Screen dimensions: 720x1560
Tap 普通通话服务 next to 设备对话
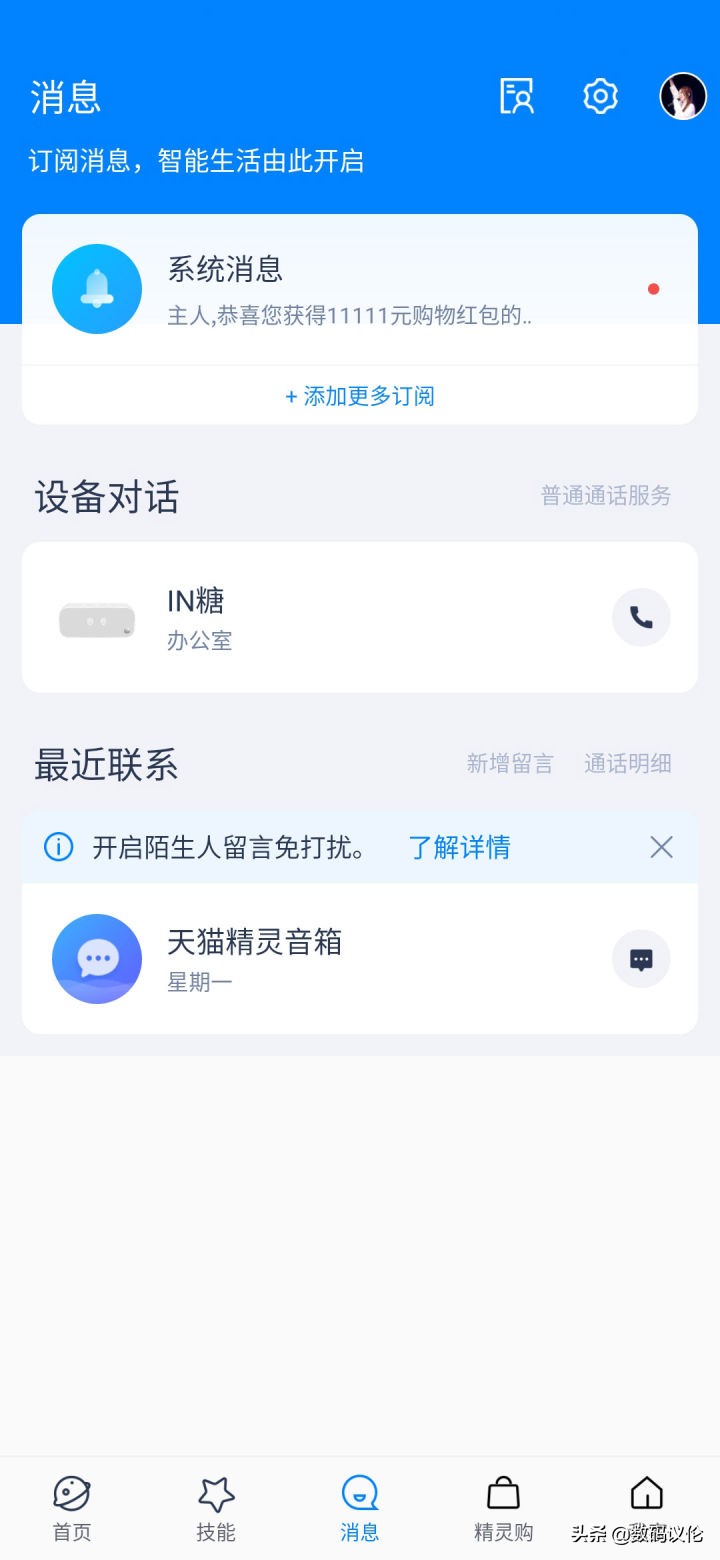[x=604, y=497]
